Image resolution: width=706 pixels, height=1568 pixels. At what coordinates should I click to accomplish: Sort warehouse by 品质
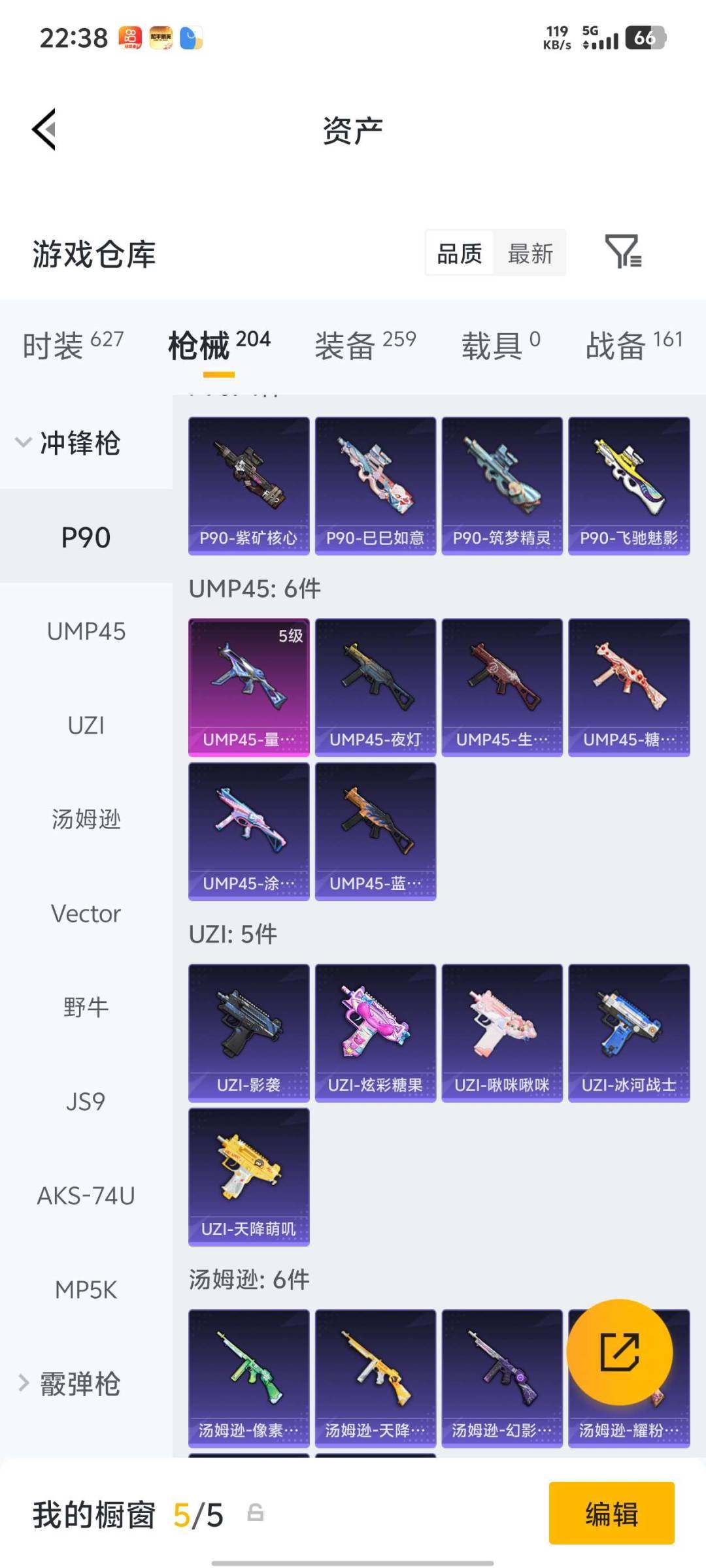point(460,253)
